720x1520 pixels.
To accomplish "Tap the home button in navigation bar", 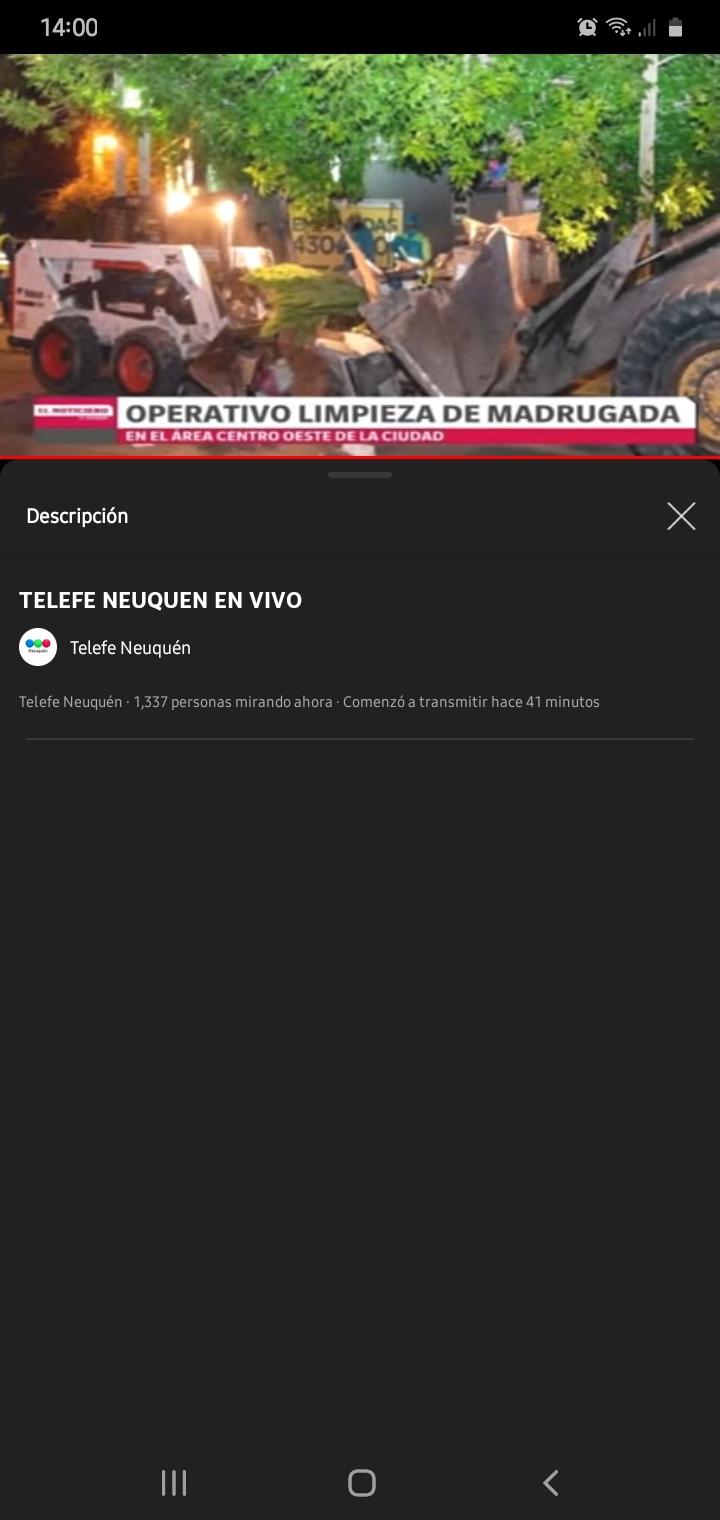I will 361,1483.
